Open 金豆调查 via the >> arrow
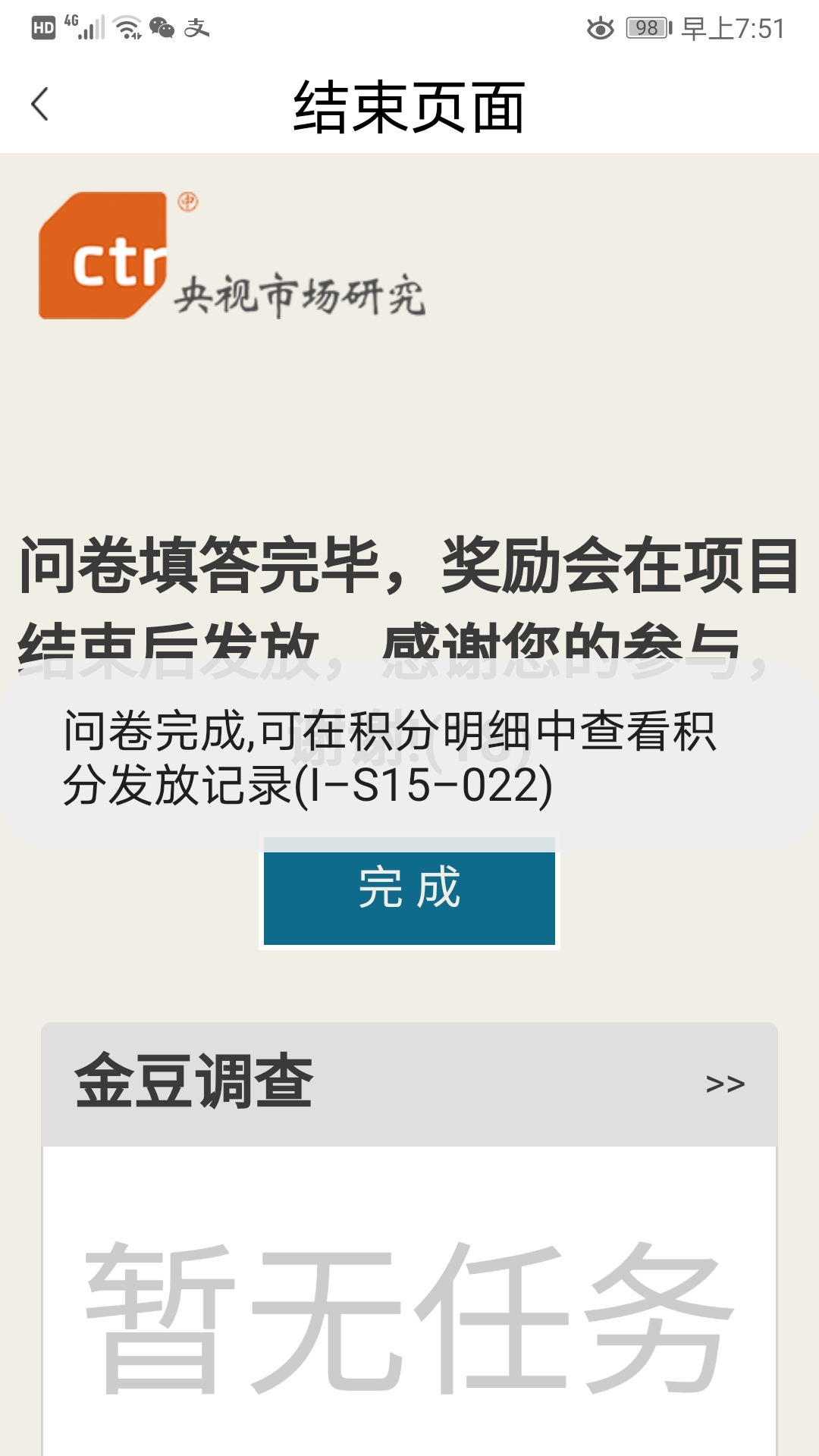Viewport: 819px width, 1456px height. click(725, 1084)
